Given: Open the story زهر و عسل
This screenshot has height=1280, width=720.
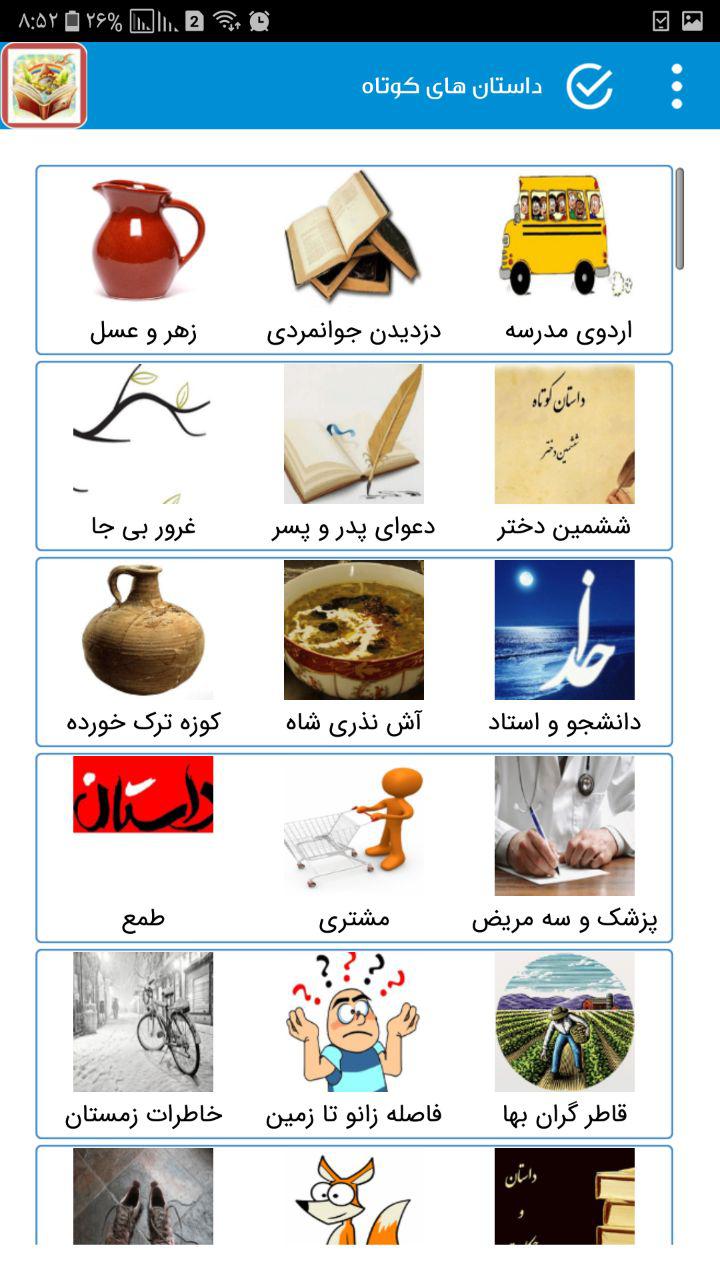Looking at the screenshot, I should [143, 258].
